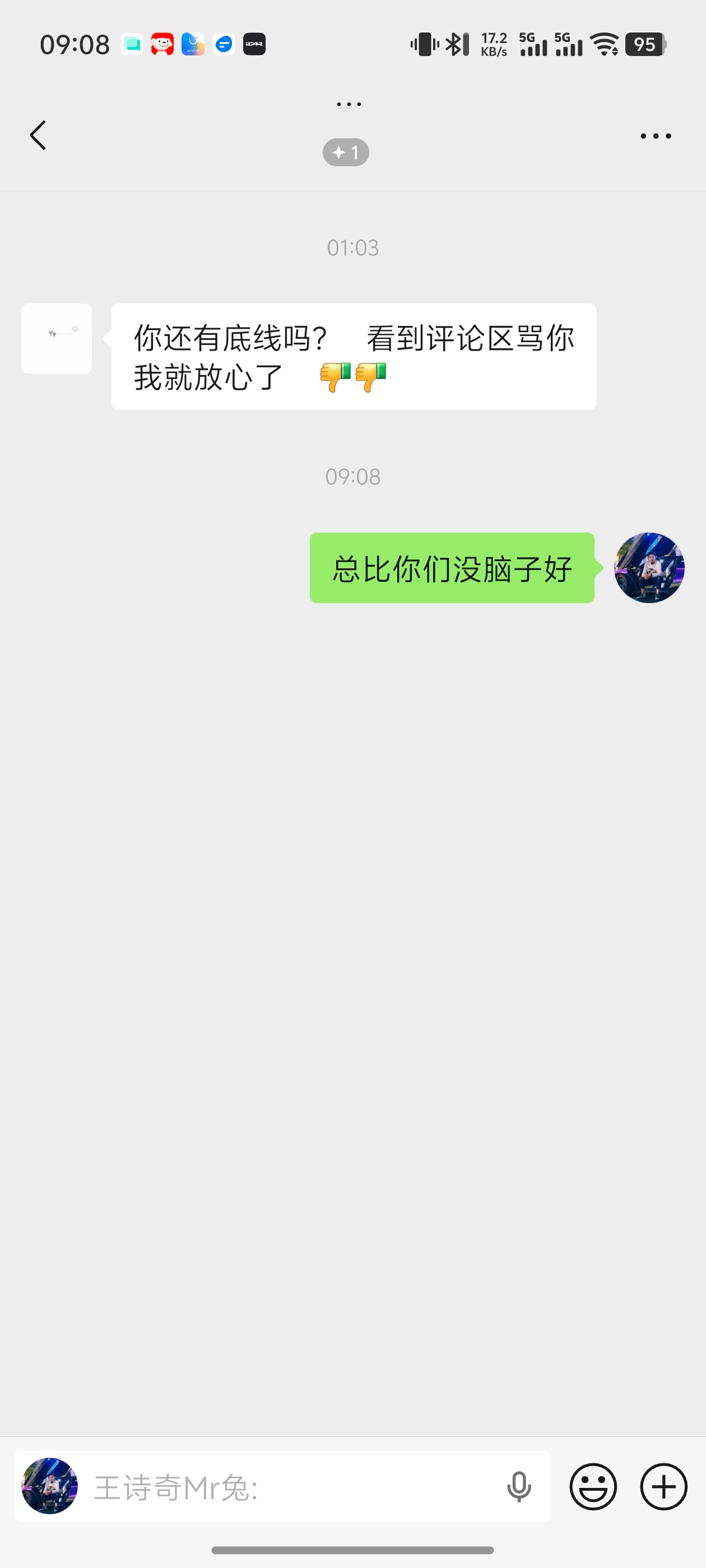Open the emoji picker icon

(x=592, y=1487)
